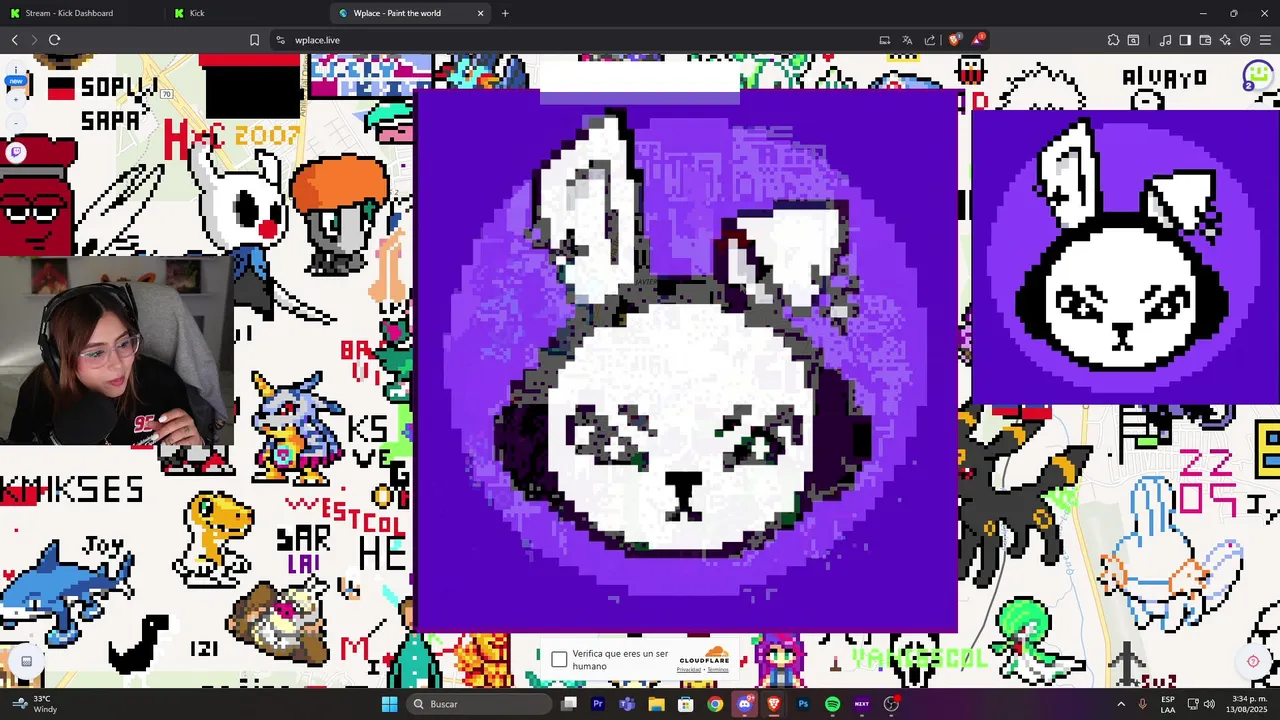Open the Windows Start menu
The image size is (1280, 720).
(x=389, y=704)
